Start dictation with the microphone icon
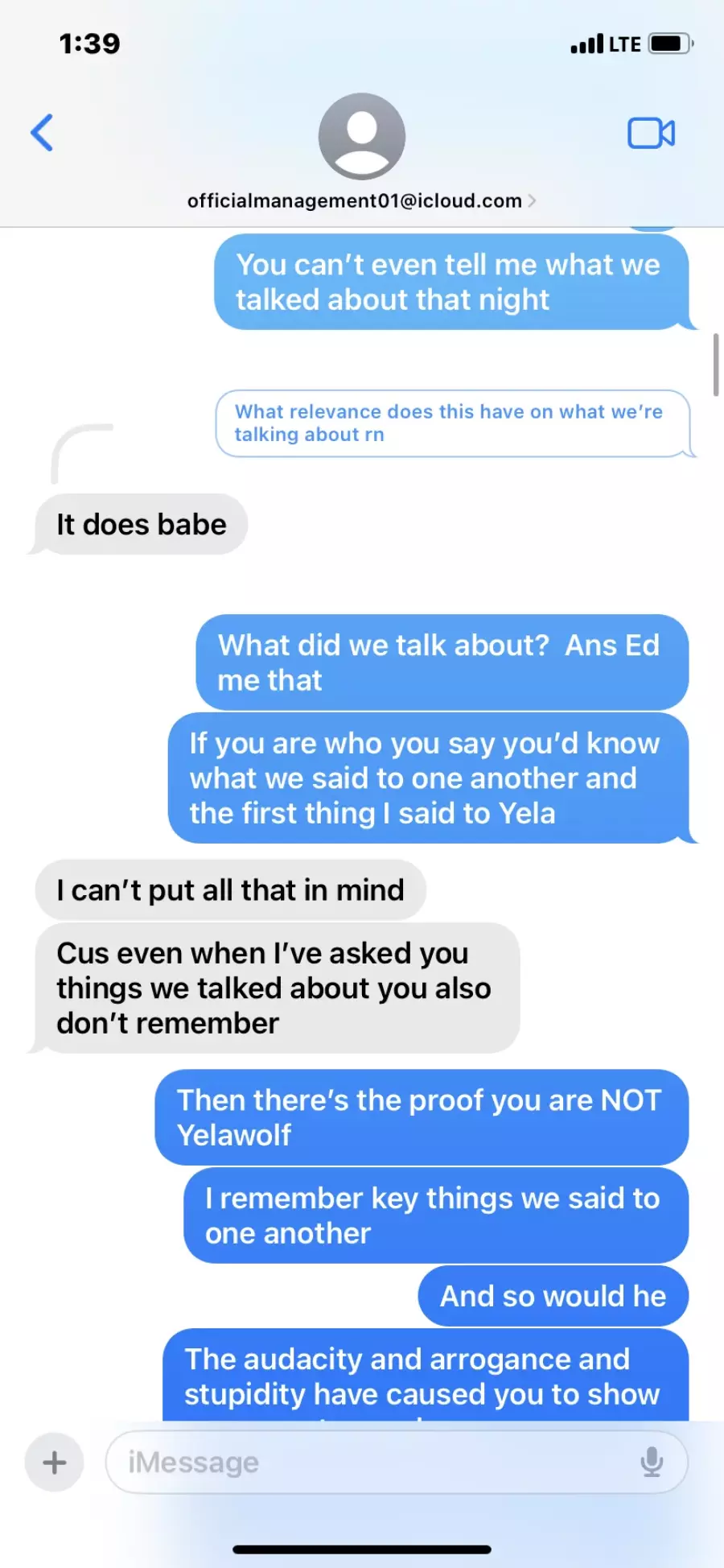The width and height of the screenshot is (724, 1568). coord(652,1462)
